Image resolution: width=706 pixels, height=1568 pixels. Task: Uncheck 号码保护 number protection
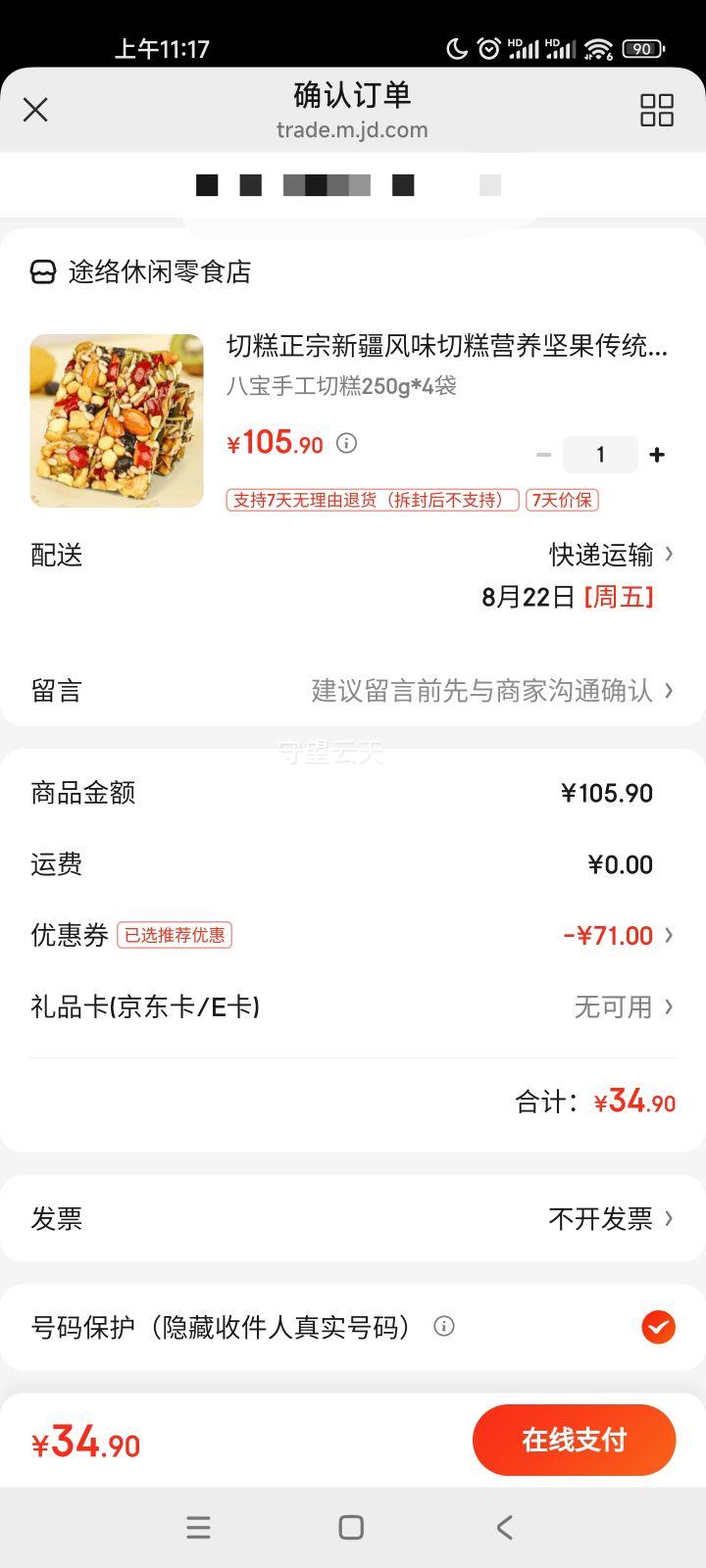pos(658,1327)
